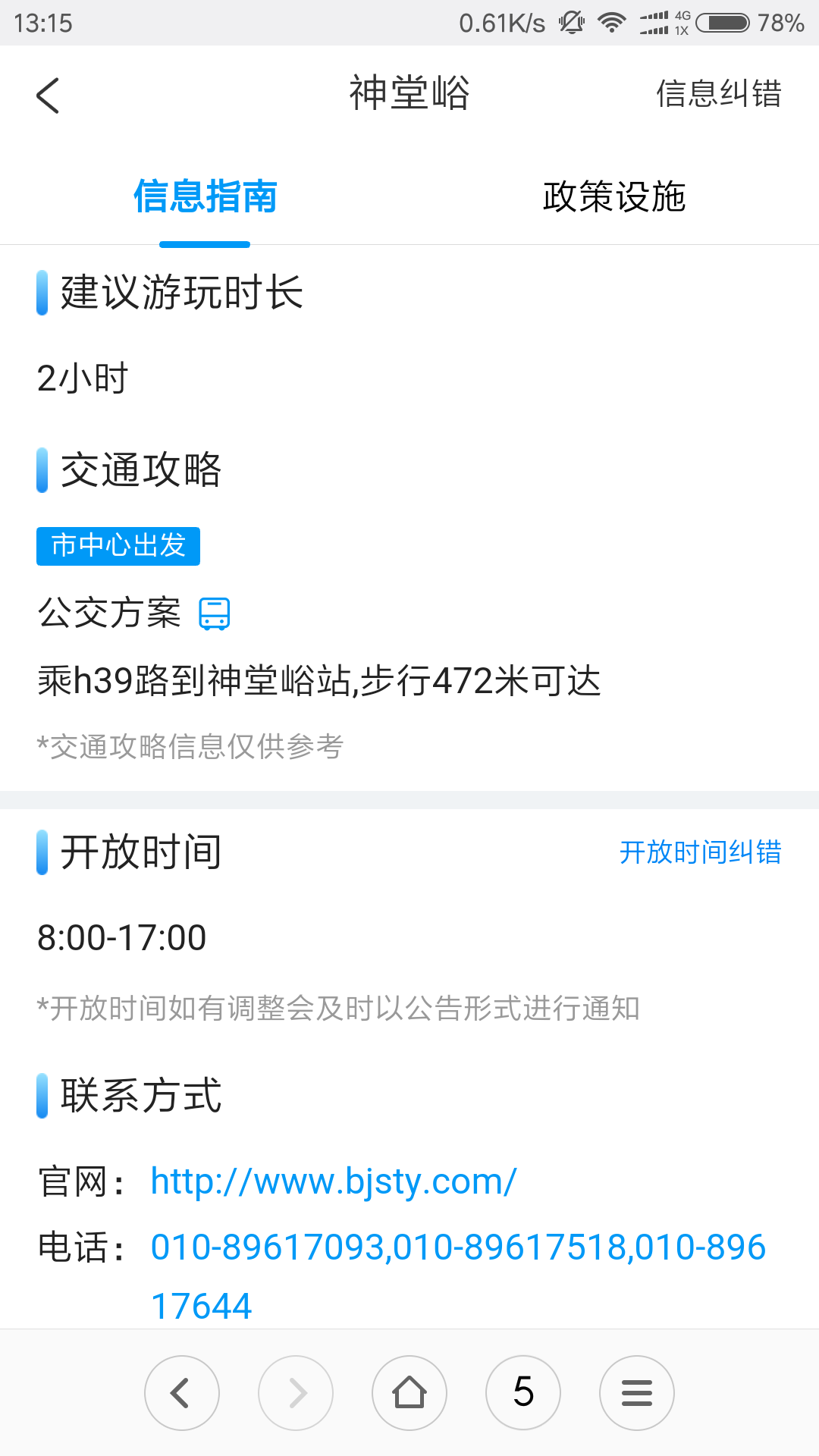Tap 开放时间纠错 link
The height and width of the screenshot is (1456, 819).
[700, 852]
